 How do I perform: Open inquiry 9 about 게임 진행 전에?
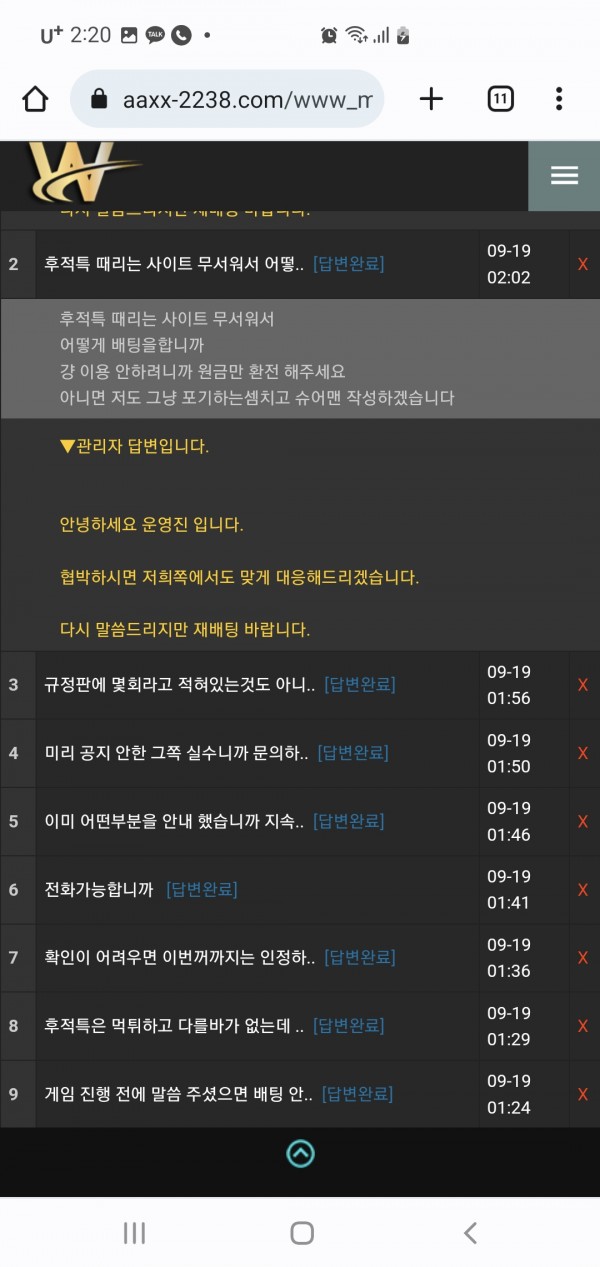point(218,1094)
